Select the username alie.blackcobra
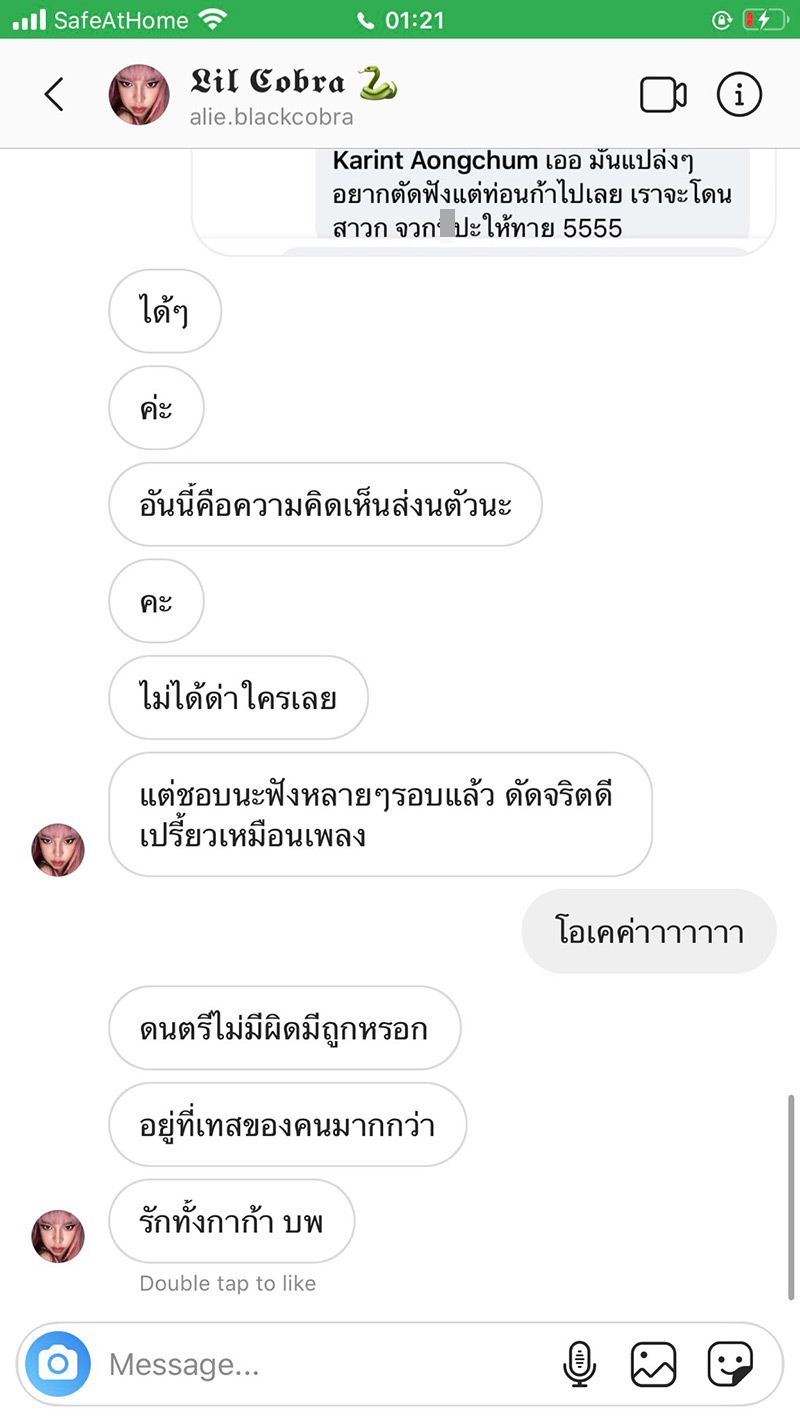This screenshot has height=1422, width=800. point(268,116)
